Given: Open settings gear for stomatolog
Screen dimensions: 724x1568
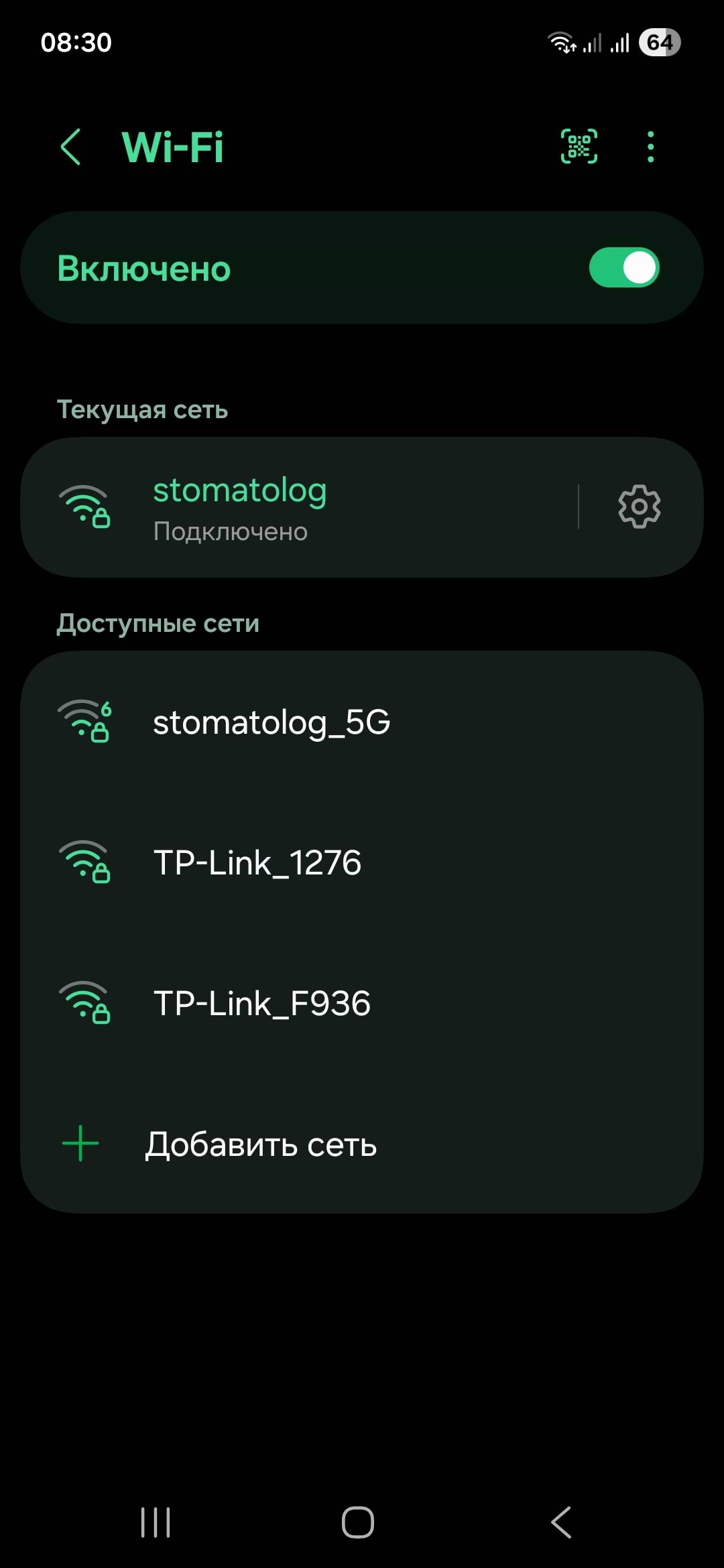Looking at the screenshot, I should [x=639, y=507].
